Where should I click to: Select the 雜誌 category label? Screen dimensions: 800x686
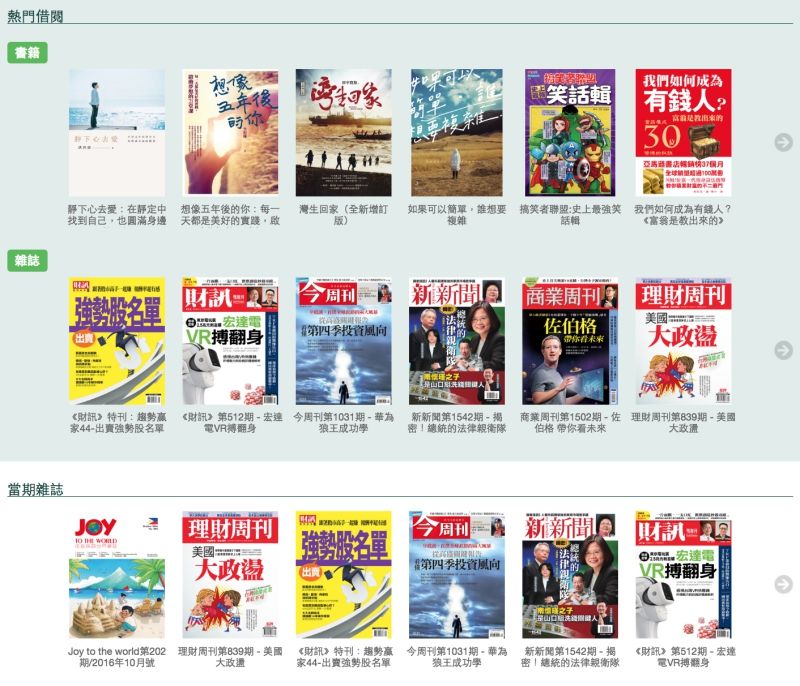point(27,260)
